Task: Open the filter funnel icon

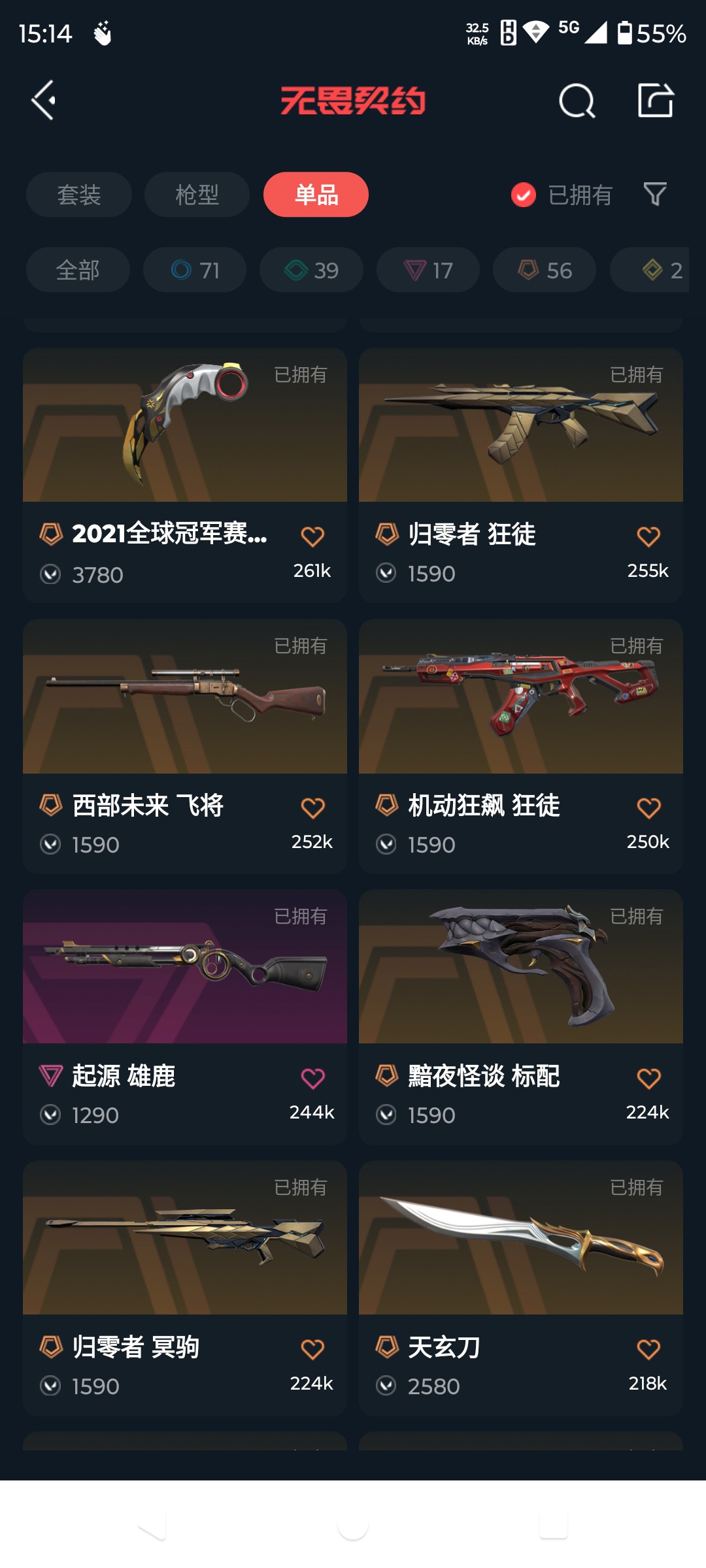Action: [655, 194]
